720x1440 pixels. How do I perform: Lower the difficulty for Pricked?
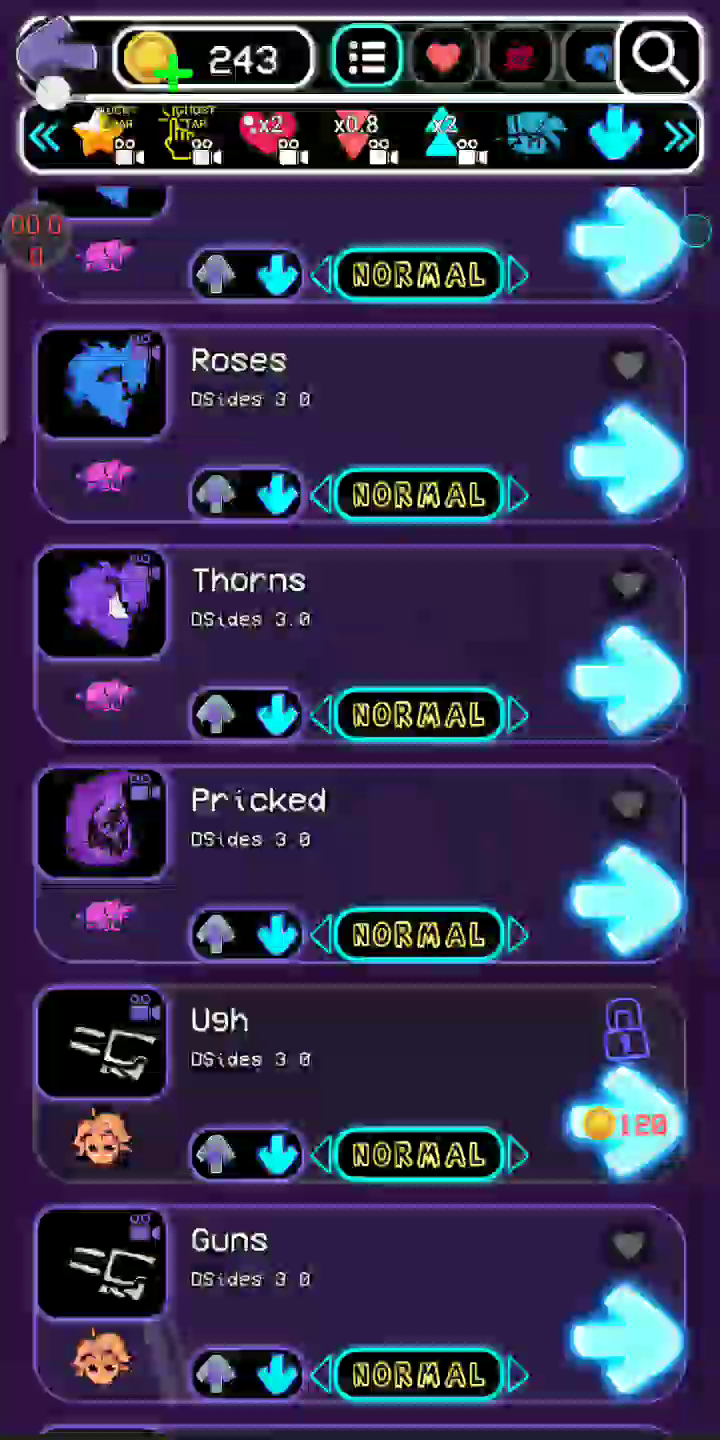coord(322,935)
